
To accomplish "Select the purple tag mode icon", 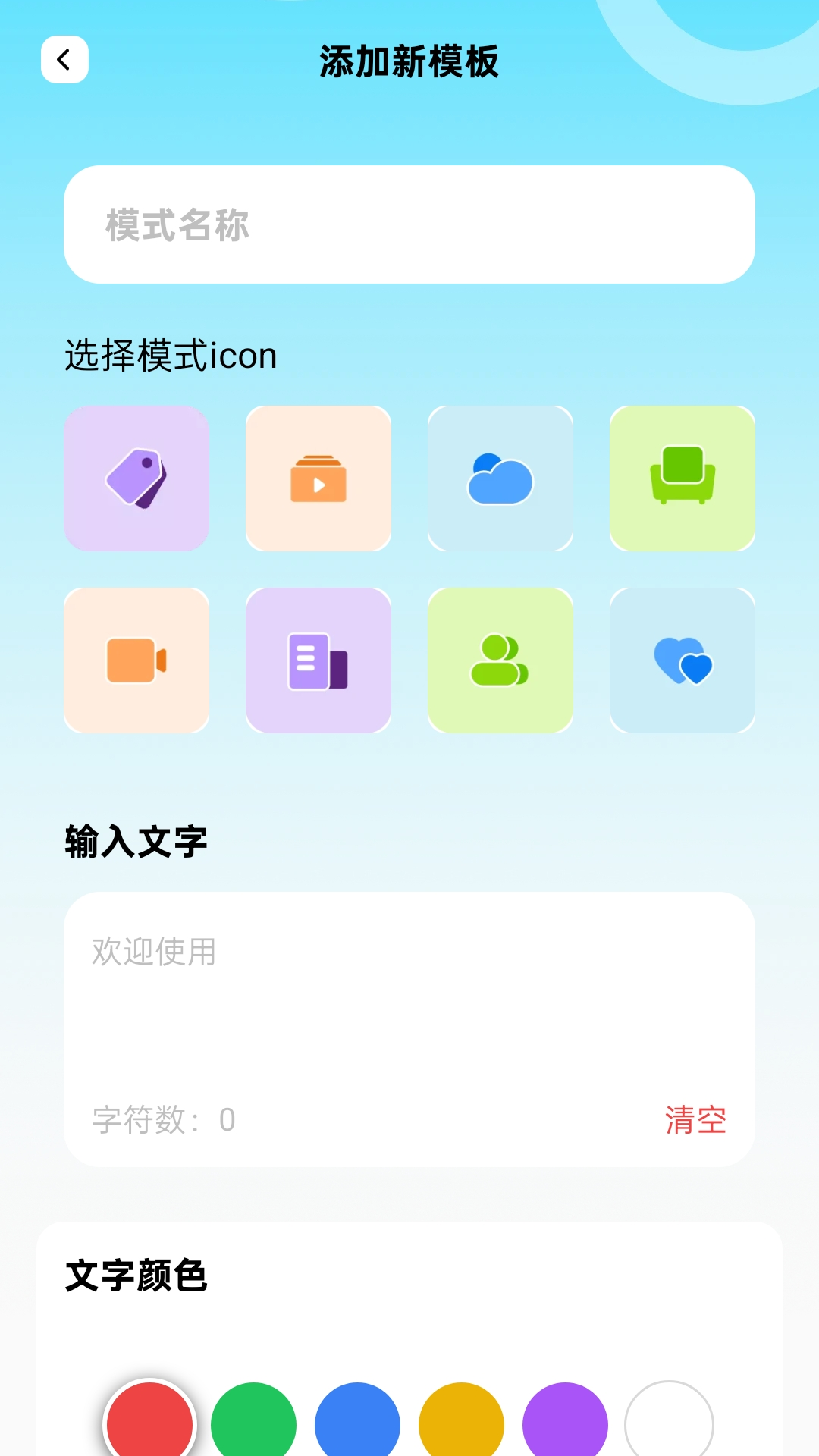I will coord(136,479).
